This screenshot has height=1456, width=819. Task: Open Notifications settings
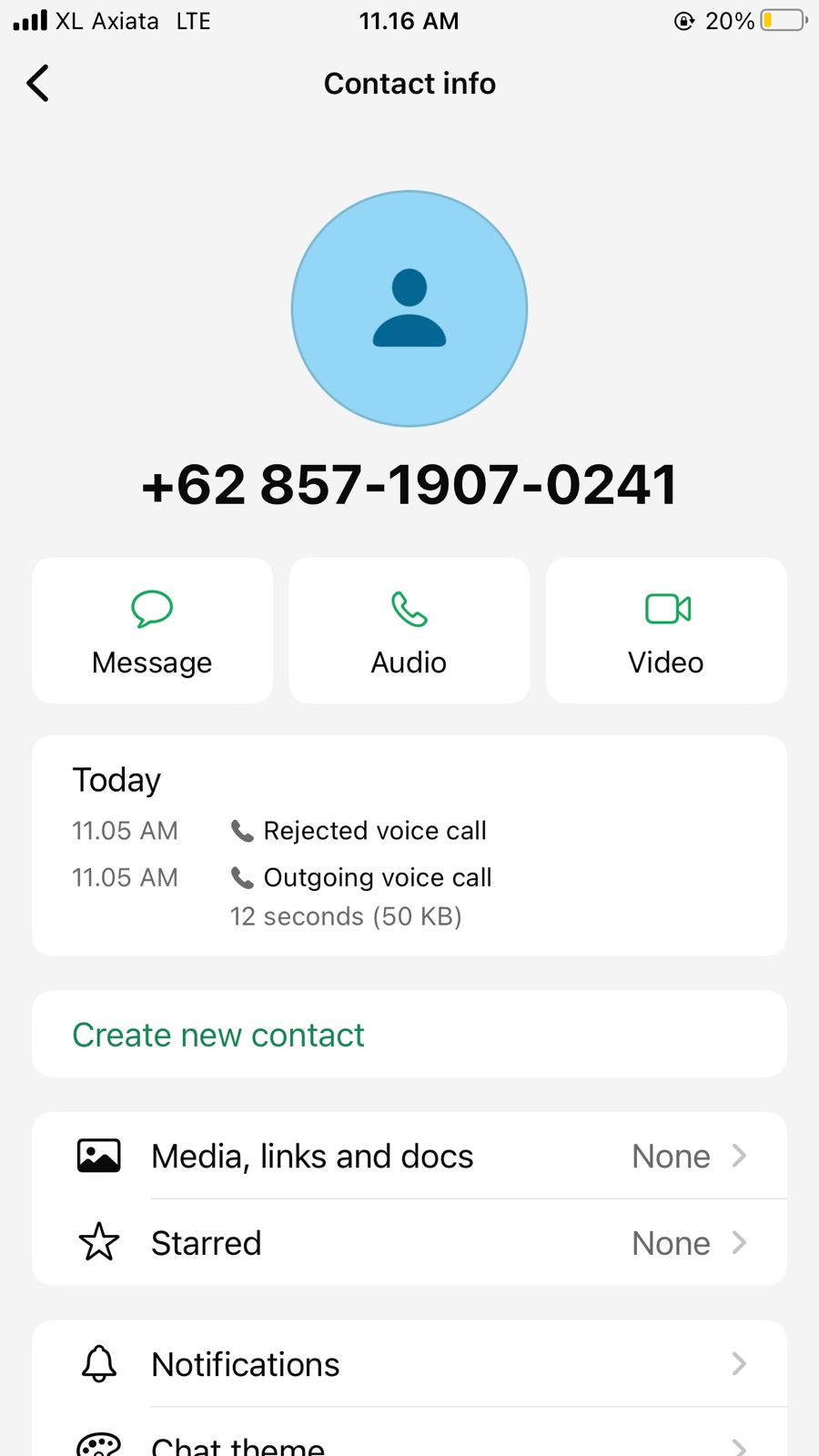409,1364
